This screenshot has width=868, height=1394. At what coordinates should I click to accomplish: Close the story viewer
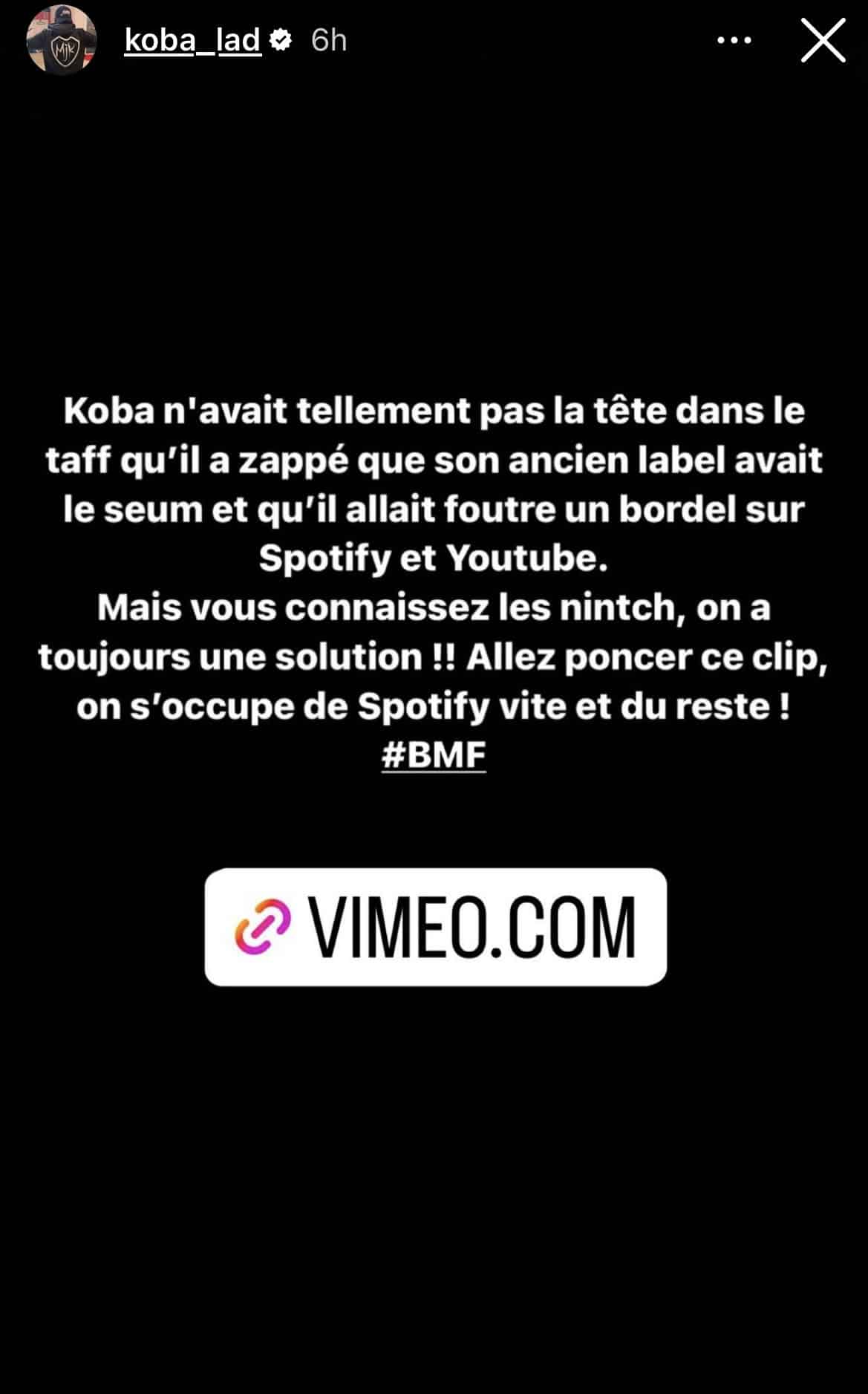[x=823, y=40]
